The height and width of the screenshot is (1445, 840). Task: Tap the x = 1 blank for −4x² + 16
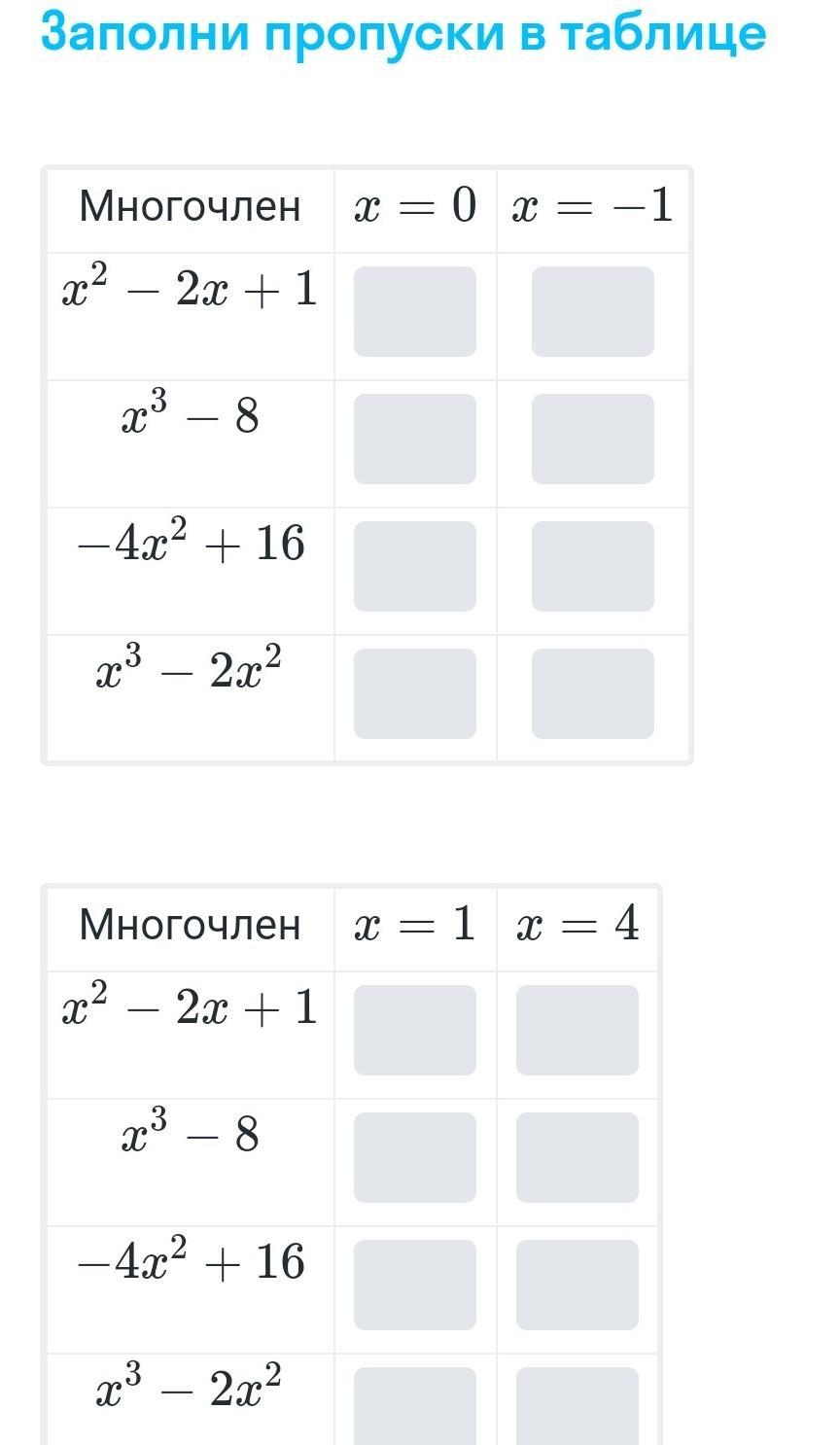pos(414,1285)
